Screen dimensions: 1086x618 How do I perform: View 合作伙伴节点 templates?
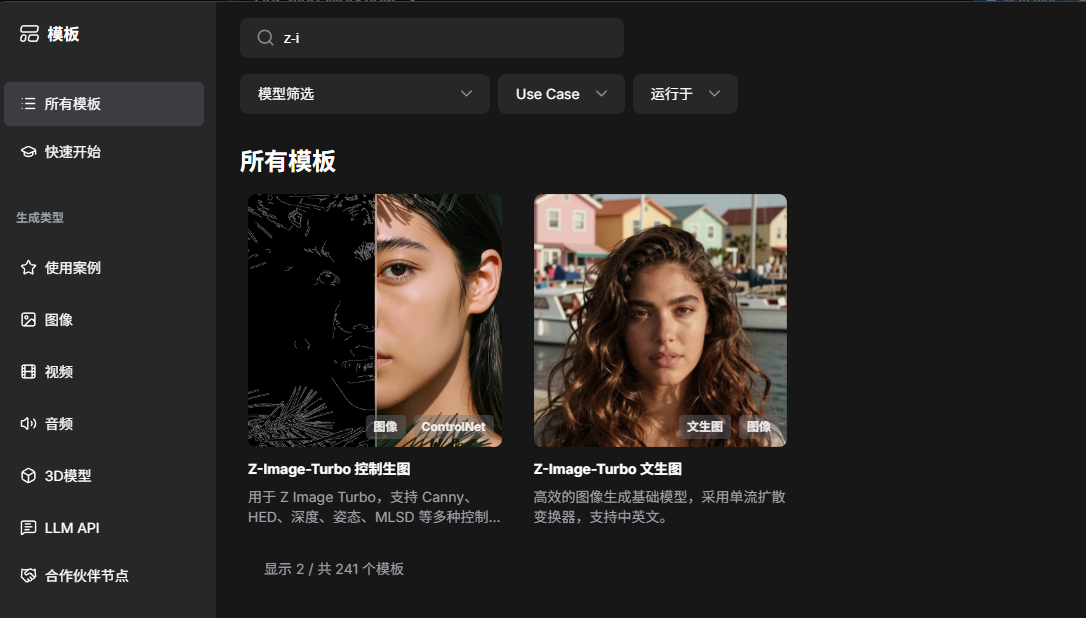pyautogui.click(x=86, y=576)
